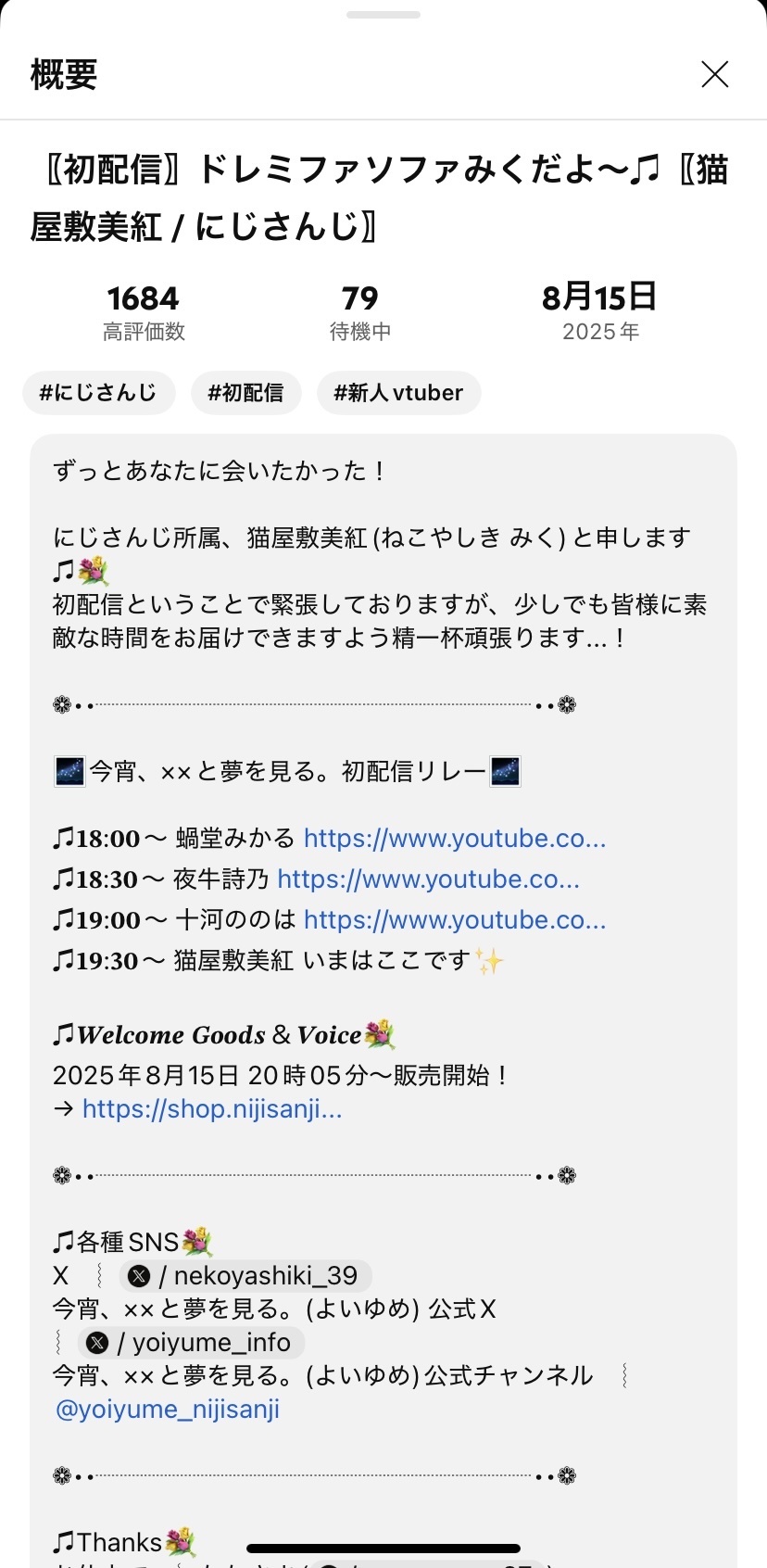767x1568 pixels.
Task: Go to the @yoiyume_nijisanji channel
Action: [168, 1410]
